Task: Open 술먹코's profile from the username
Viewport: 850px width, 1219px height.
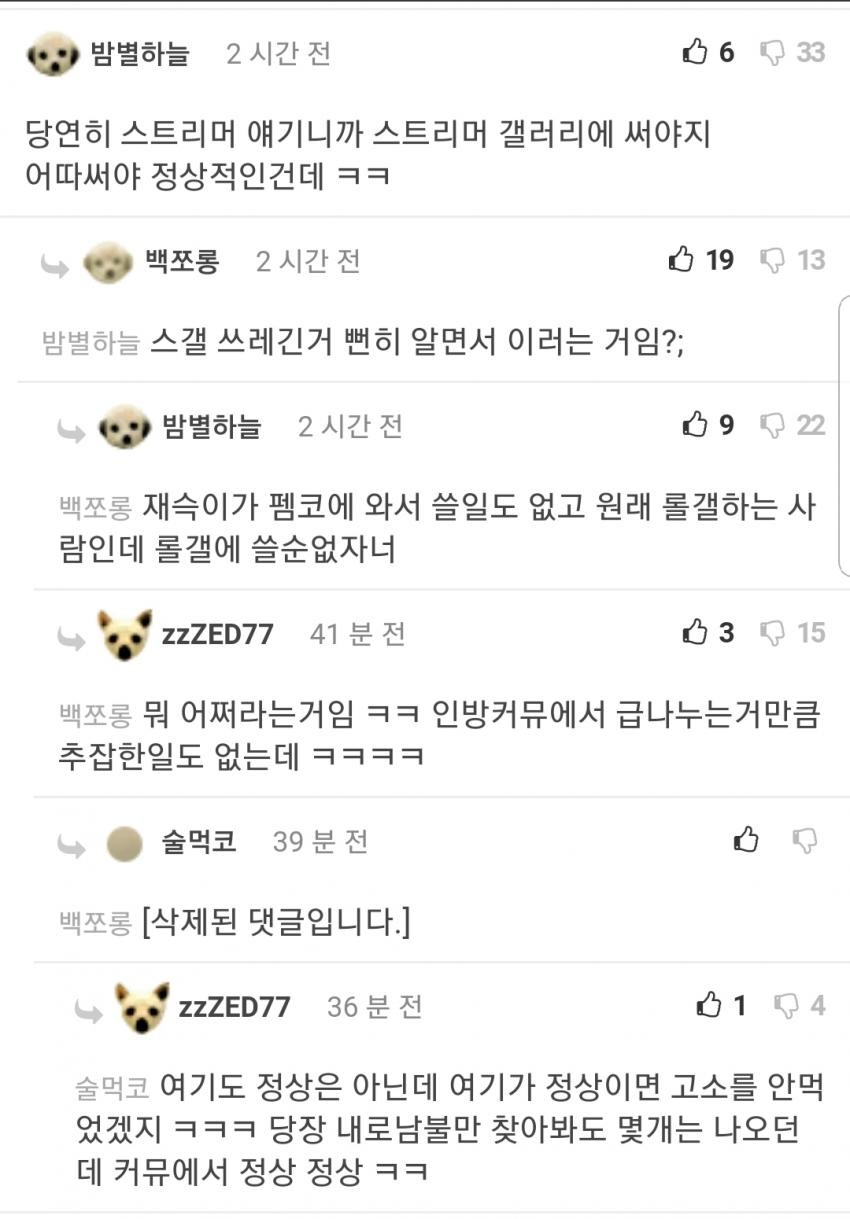Action: coord(199,842)
